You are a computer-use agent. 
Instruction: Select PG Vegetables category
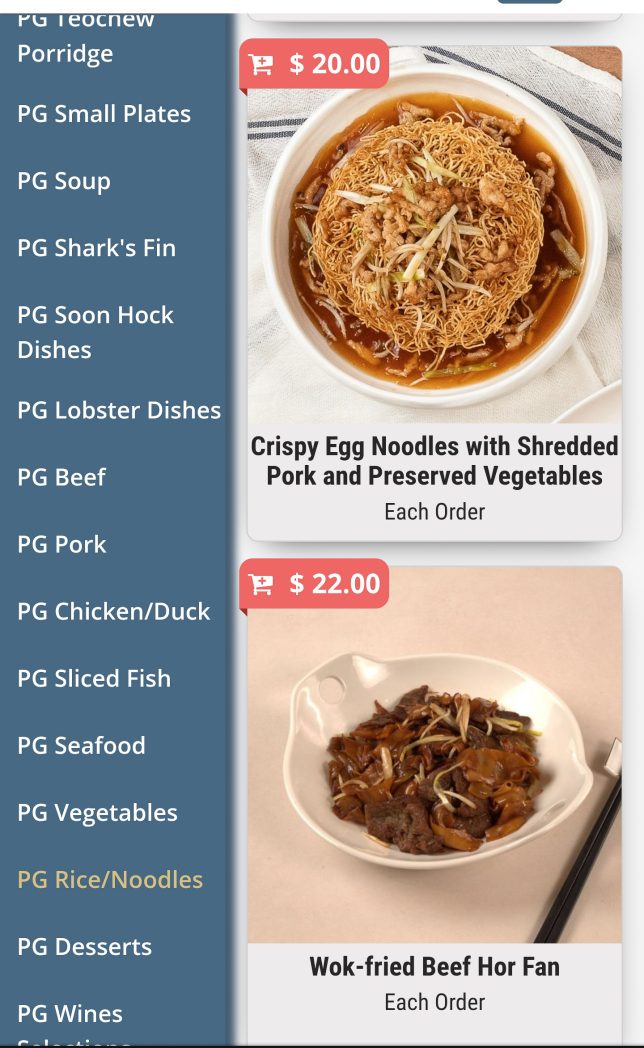pyautogui.click(x=97, y=812)
